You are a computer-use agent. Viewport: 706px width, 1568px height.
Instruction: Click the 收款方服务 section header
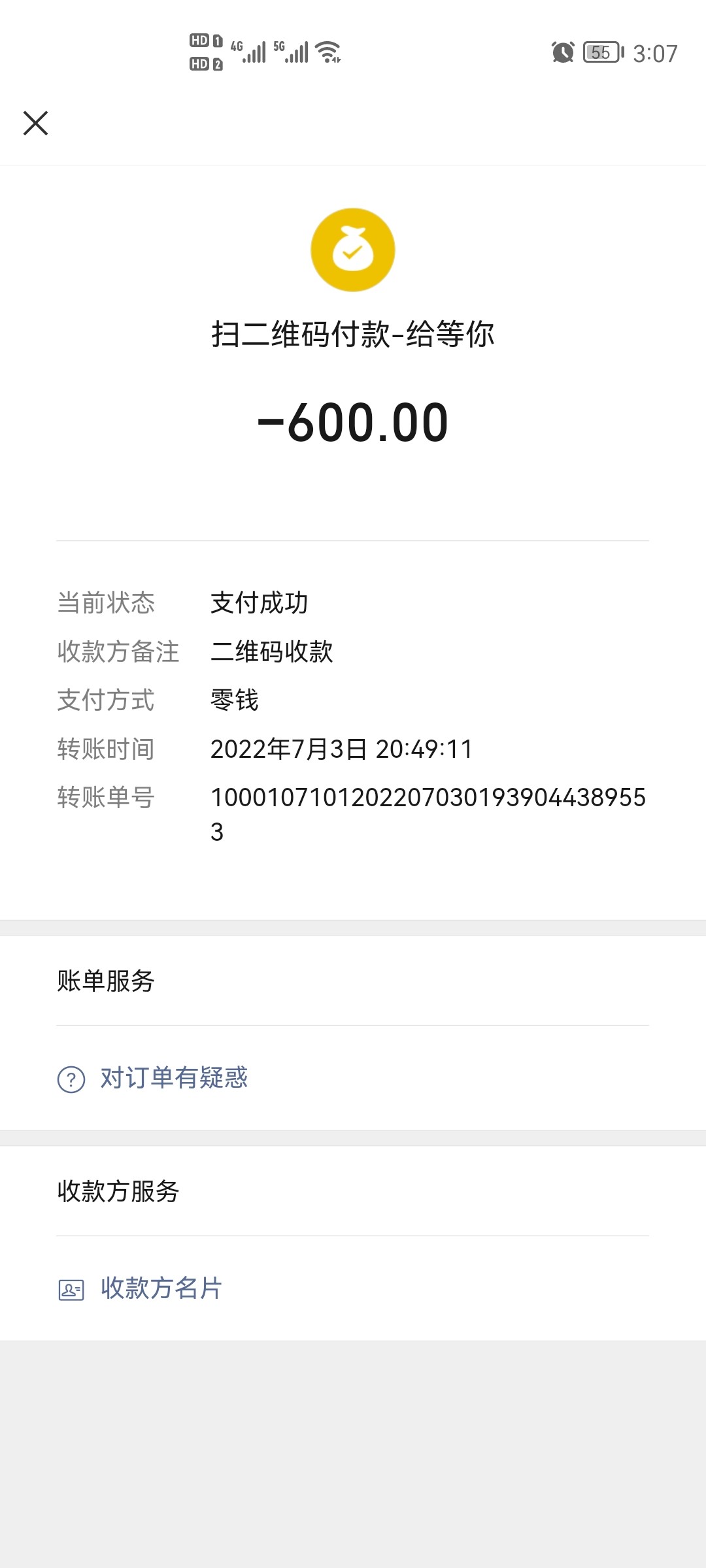point(118,1191)
